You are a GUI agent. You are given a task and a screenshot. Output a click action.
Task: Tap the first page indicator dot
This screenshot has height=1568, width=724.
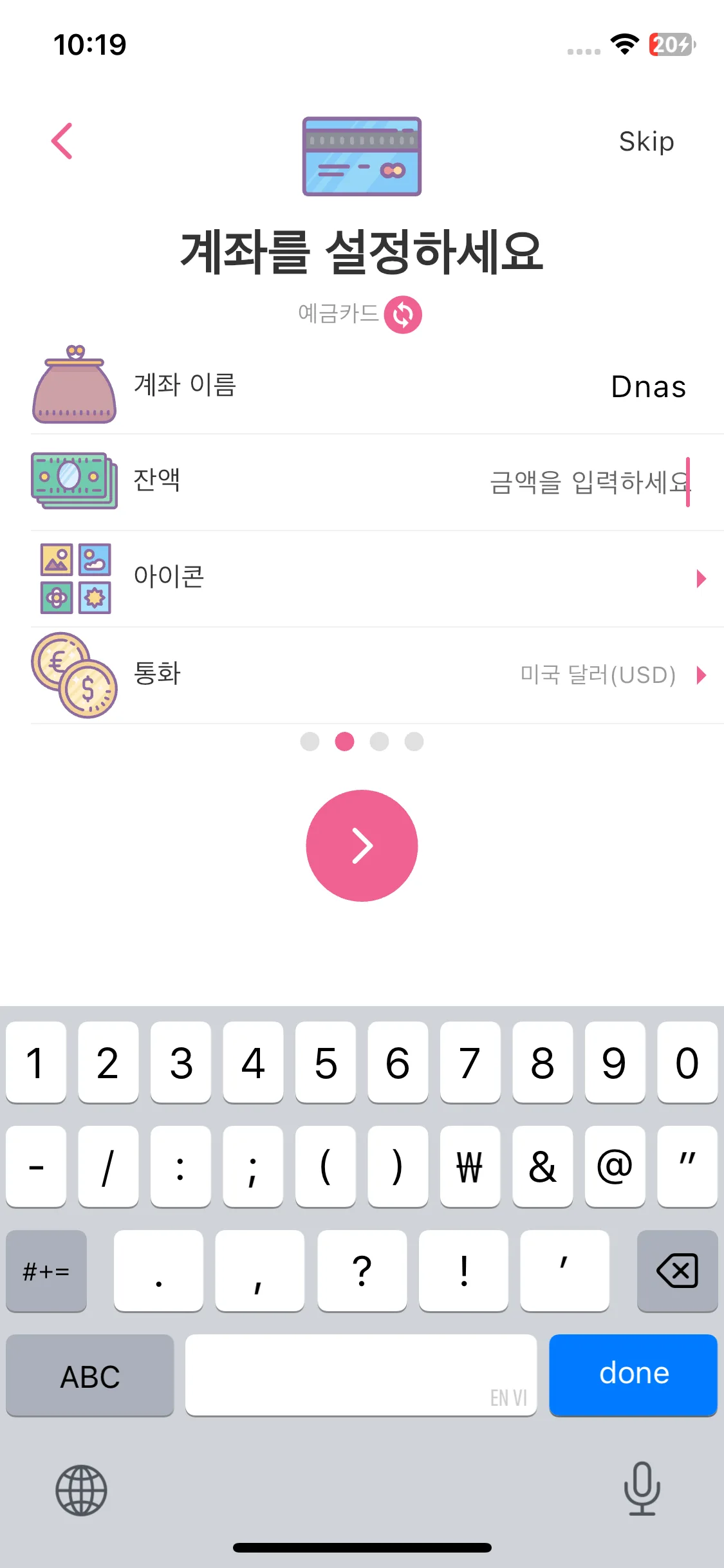click(310, 742)
